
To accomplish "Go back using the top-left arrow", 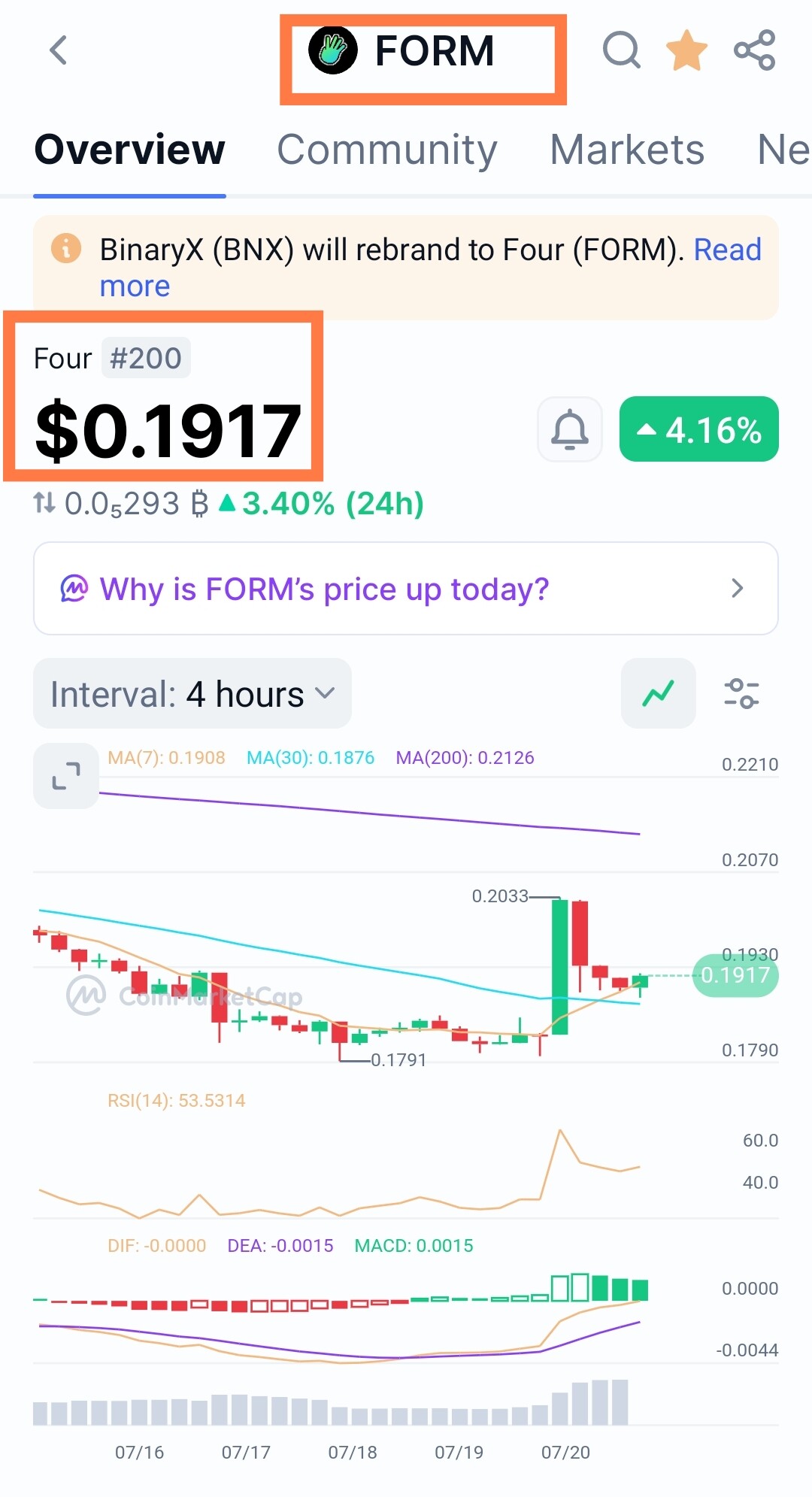I will point(59,50).
